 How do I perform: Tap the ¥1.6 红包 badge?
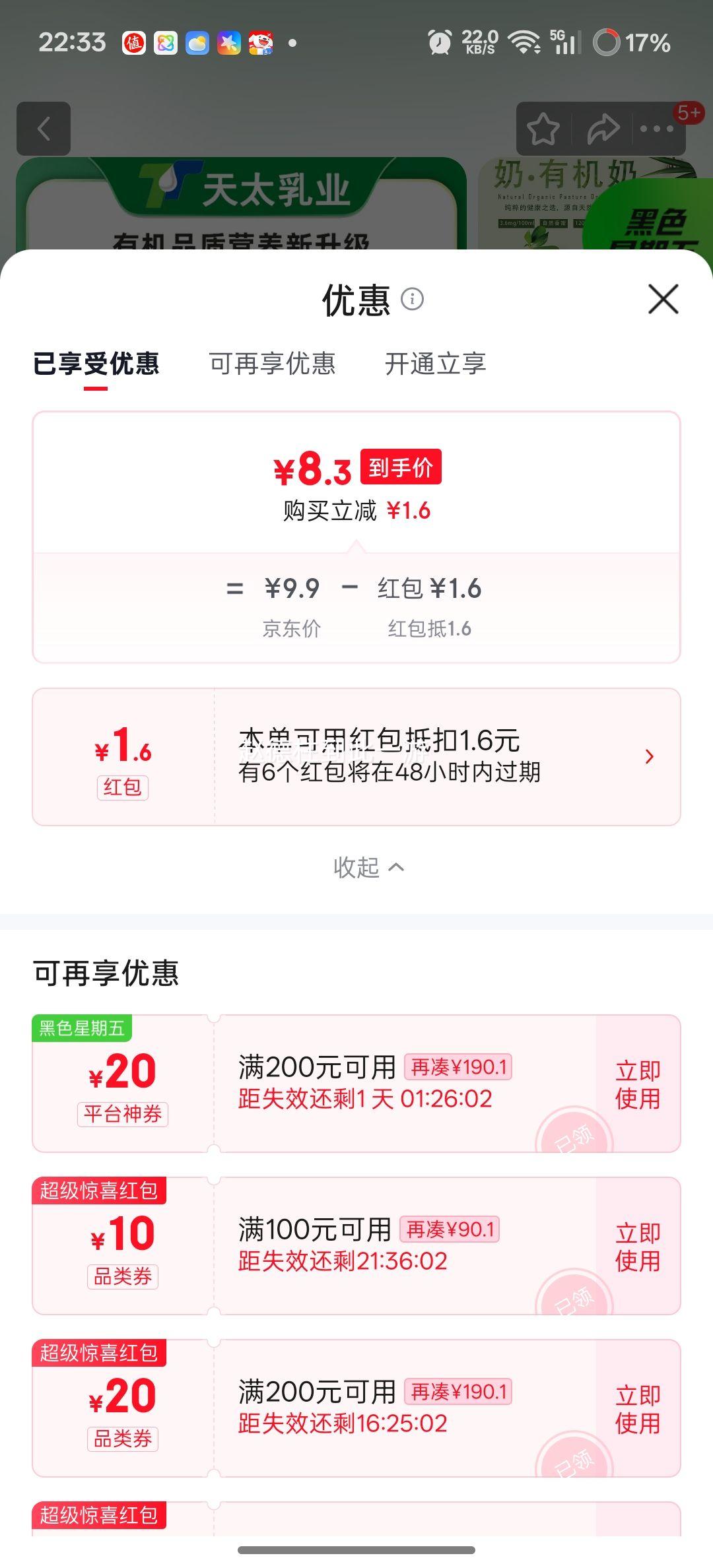click(x=122, y=756)
